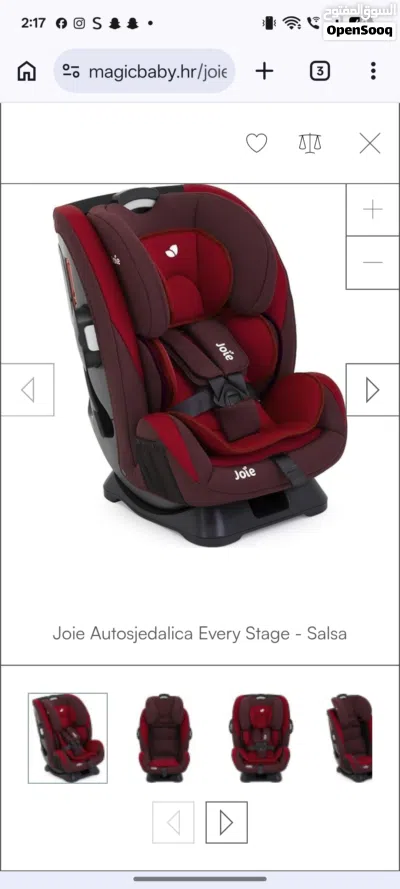The height and width of the screenshot is (889, 400).
Task: Select the first side-angle seat thumbnail
Action: [67, 738]
